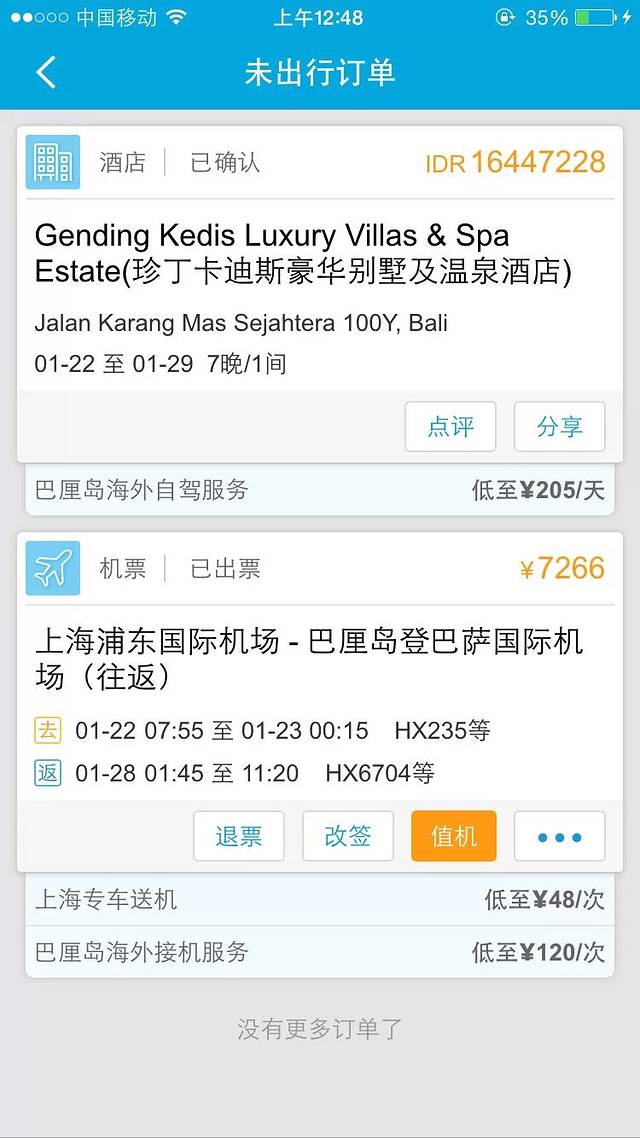Screen dimensions: 640x1138
Task: Tap 点评 on the hotel order
Action: 451,427
